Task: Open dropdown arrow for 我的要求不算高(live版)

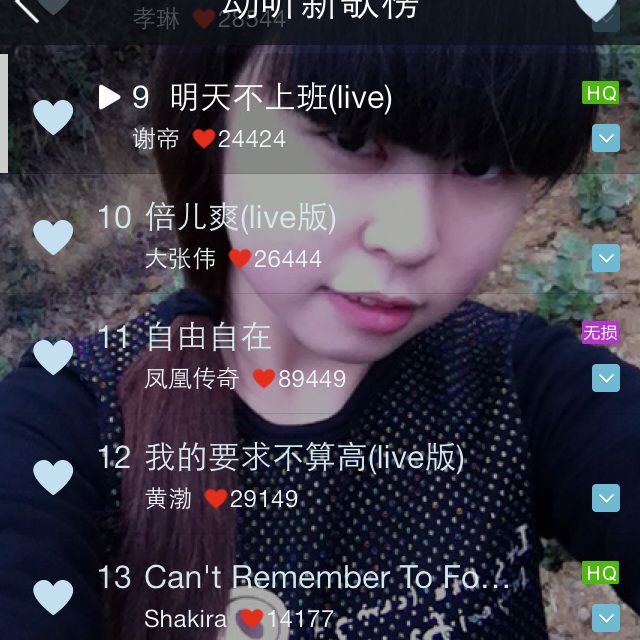Action: point(606,498)
